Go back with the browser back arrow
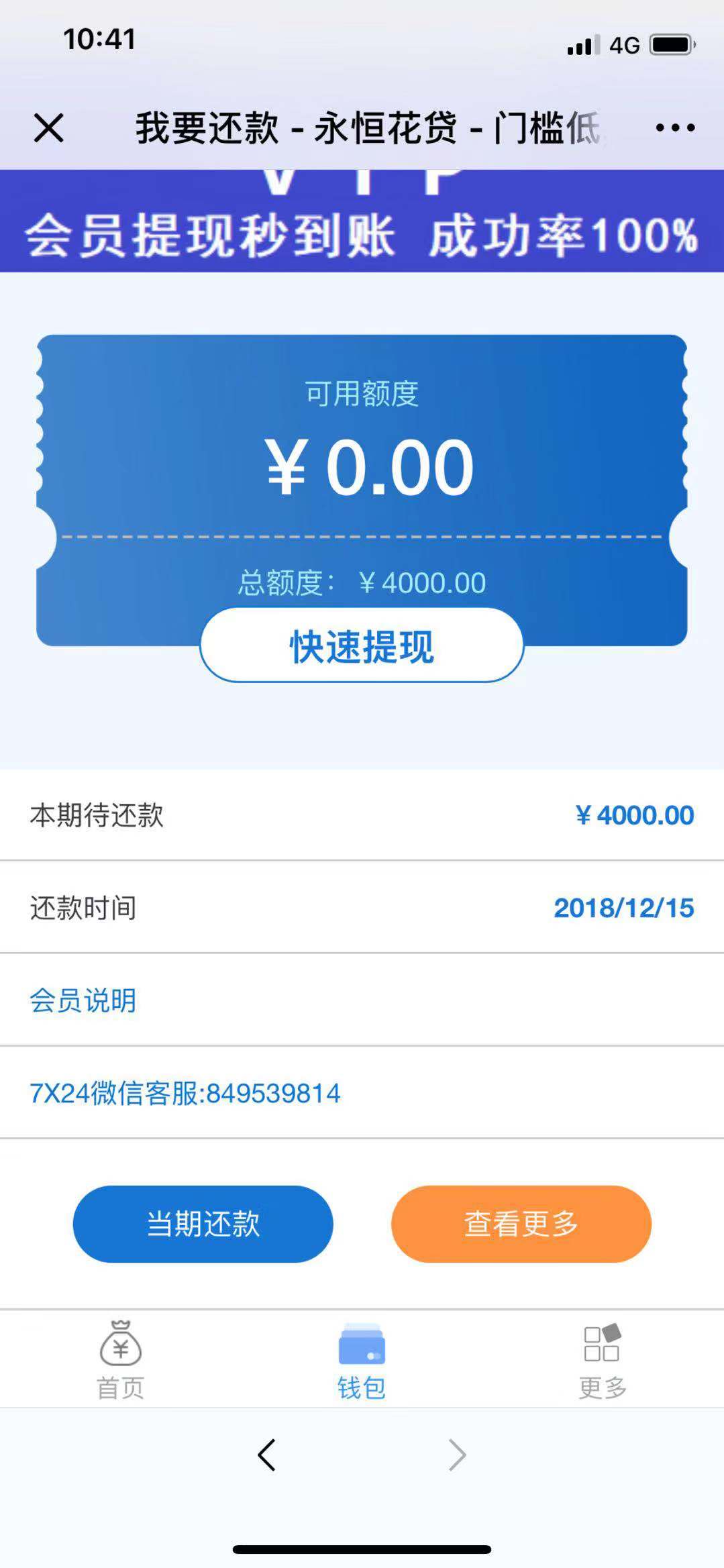Image resolution: width=724 pixels, height=1568 pixels. coord(266,1455)
